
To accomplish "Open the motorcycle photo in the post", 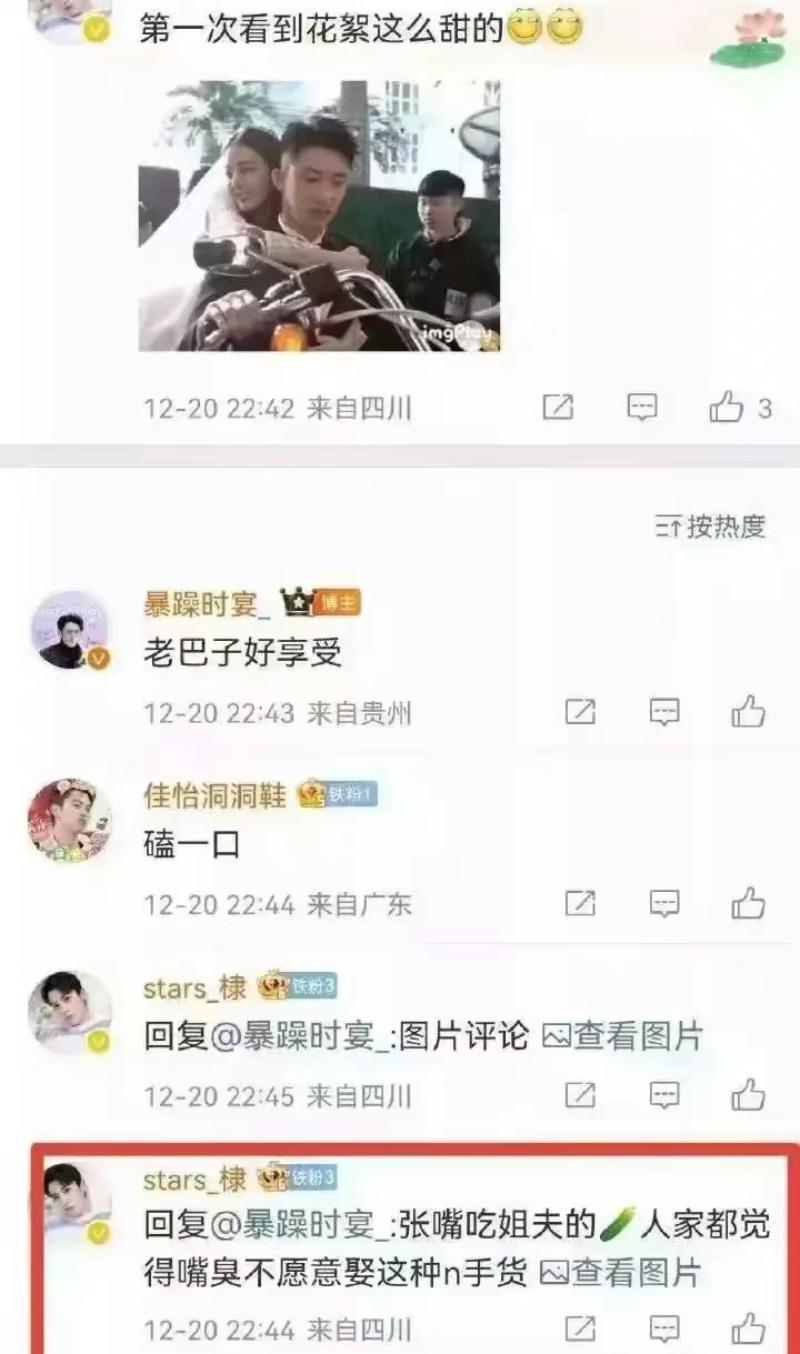I will [319, 216].
